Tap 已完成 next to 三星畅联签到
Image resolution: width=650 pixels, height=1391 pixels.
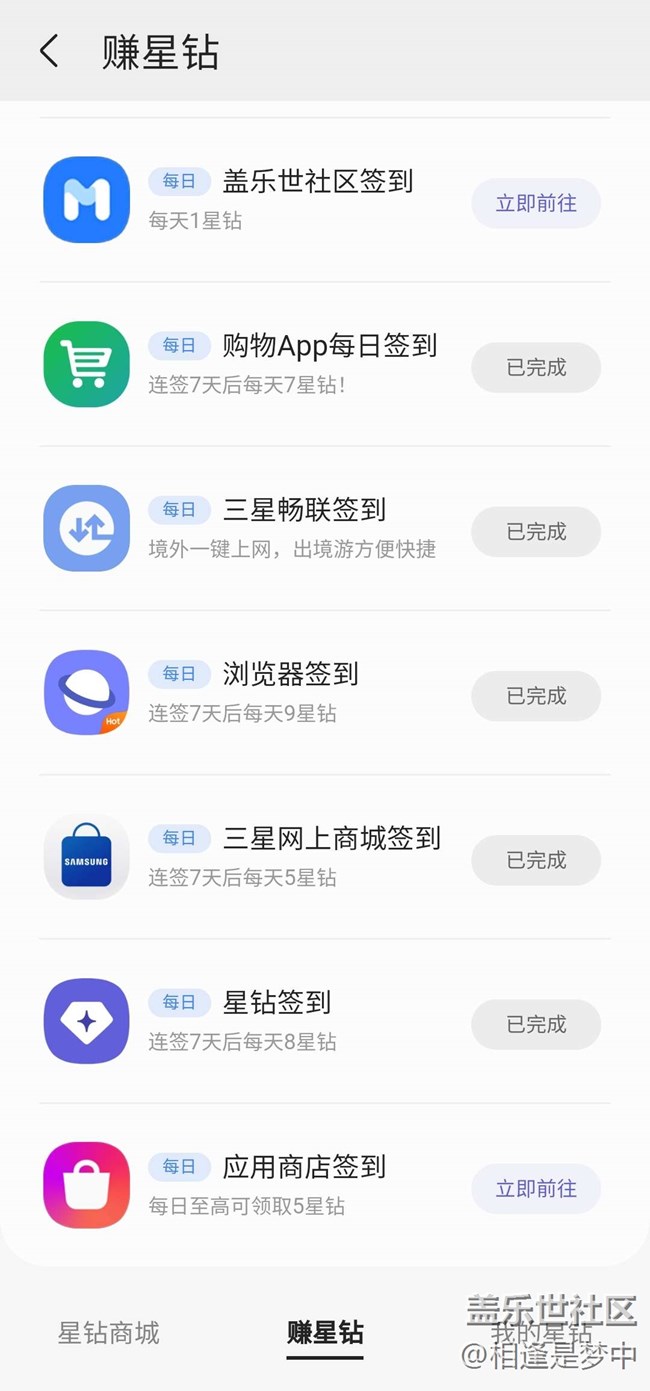coord(536,532)
